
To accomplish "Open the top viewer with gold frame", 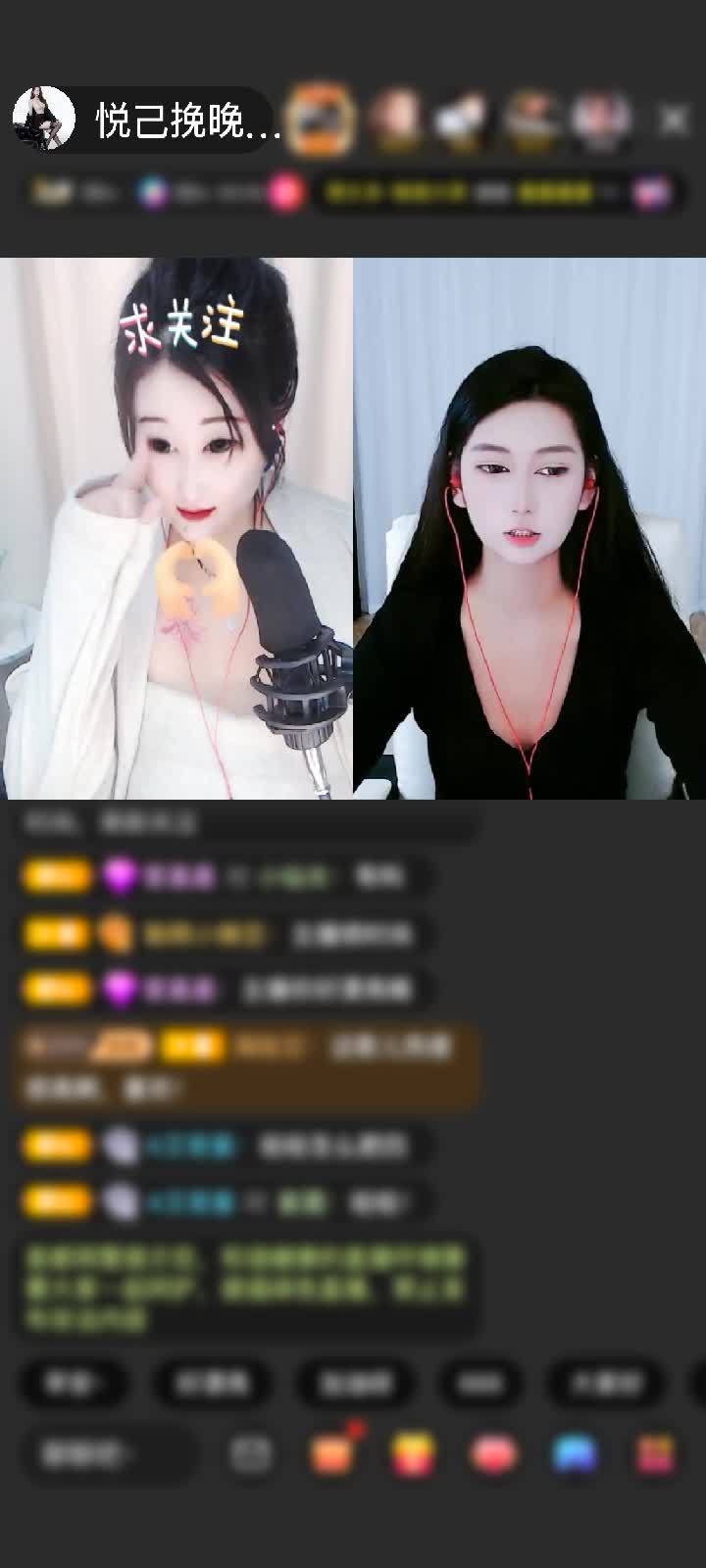I will [x=323, y=120].
